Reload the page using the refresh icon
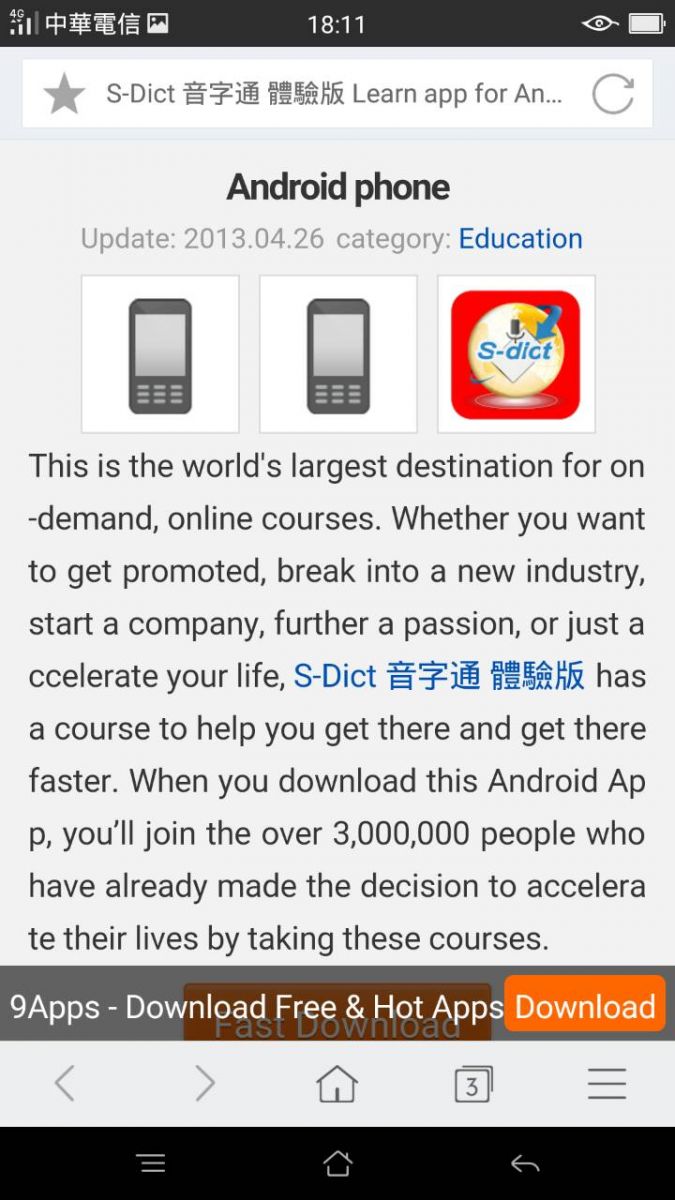This screenshot has width=675, height=1200. pyautogui.click(x=612, y=95)
